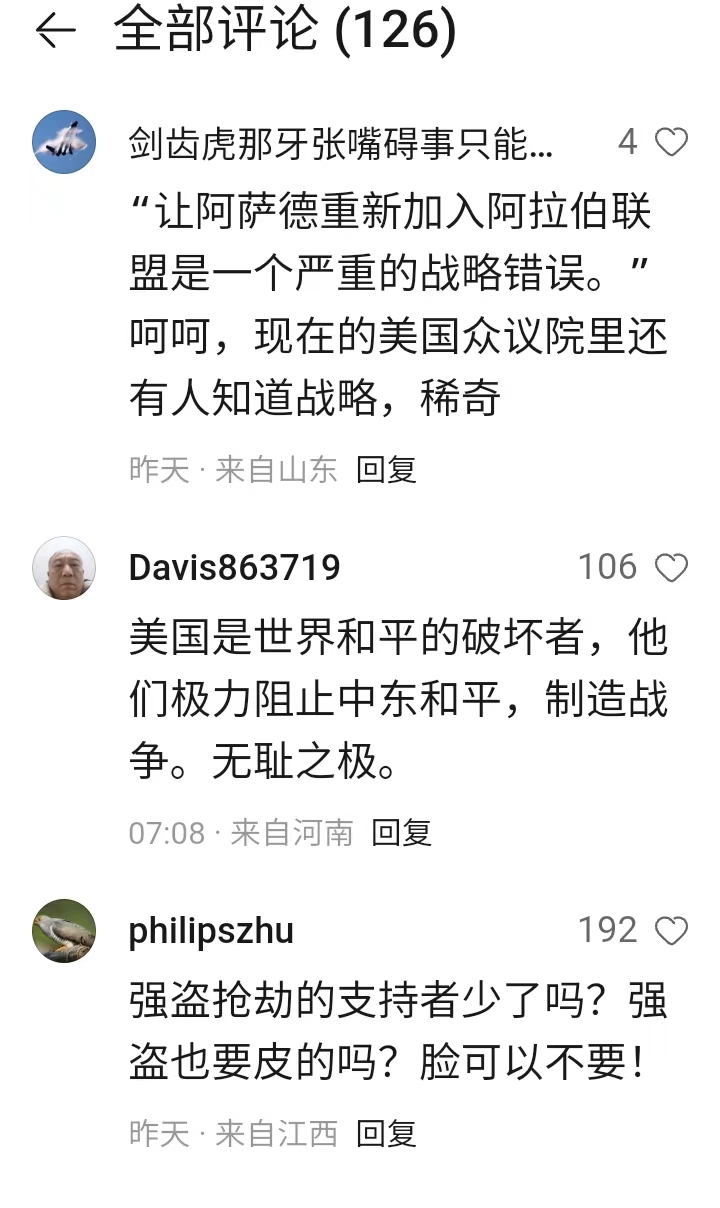Like the comment by Davis863719
Image resolution: width=720 pixels, height=1208 pixels.
pyautogui.click(x=671, y=568)
